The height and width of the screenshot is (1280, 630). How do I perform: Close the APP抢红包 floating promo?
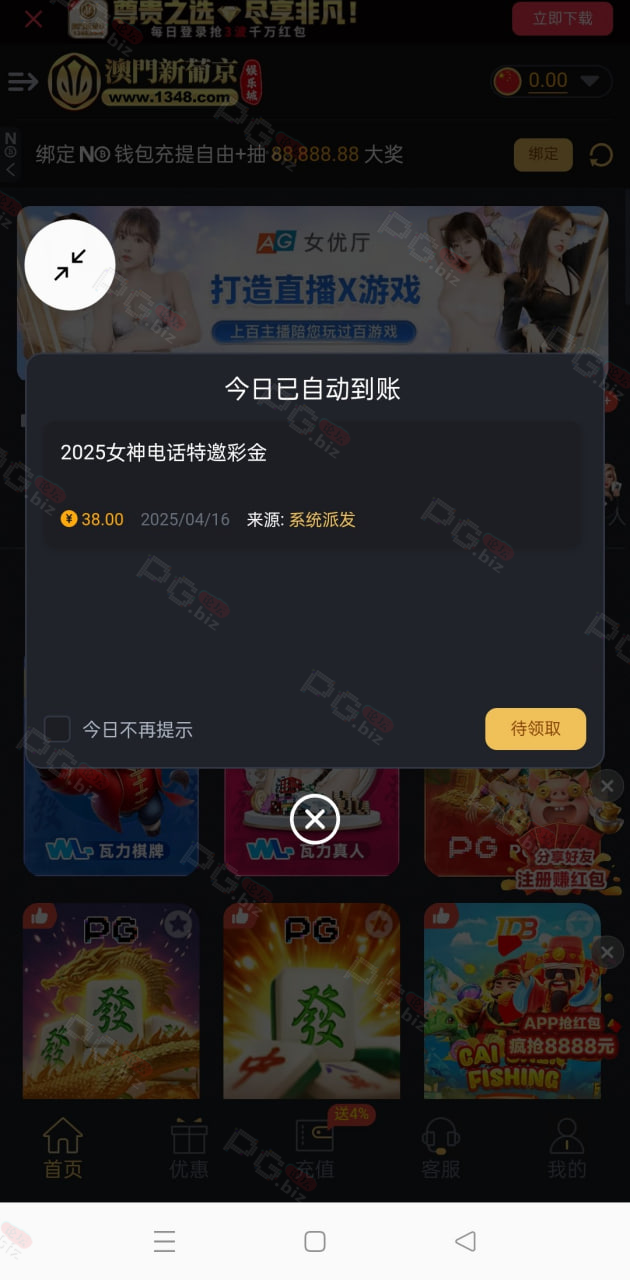pyautogui.click(x=606, y=952)
